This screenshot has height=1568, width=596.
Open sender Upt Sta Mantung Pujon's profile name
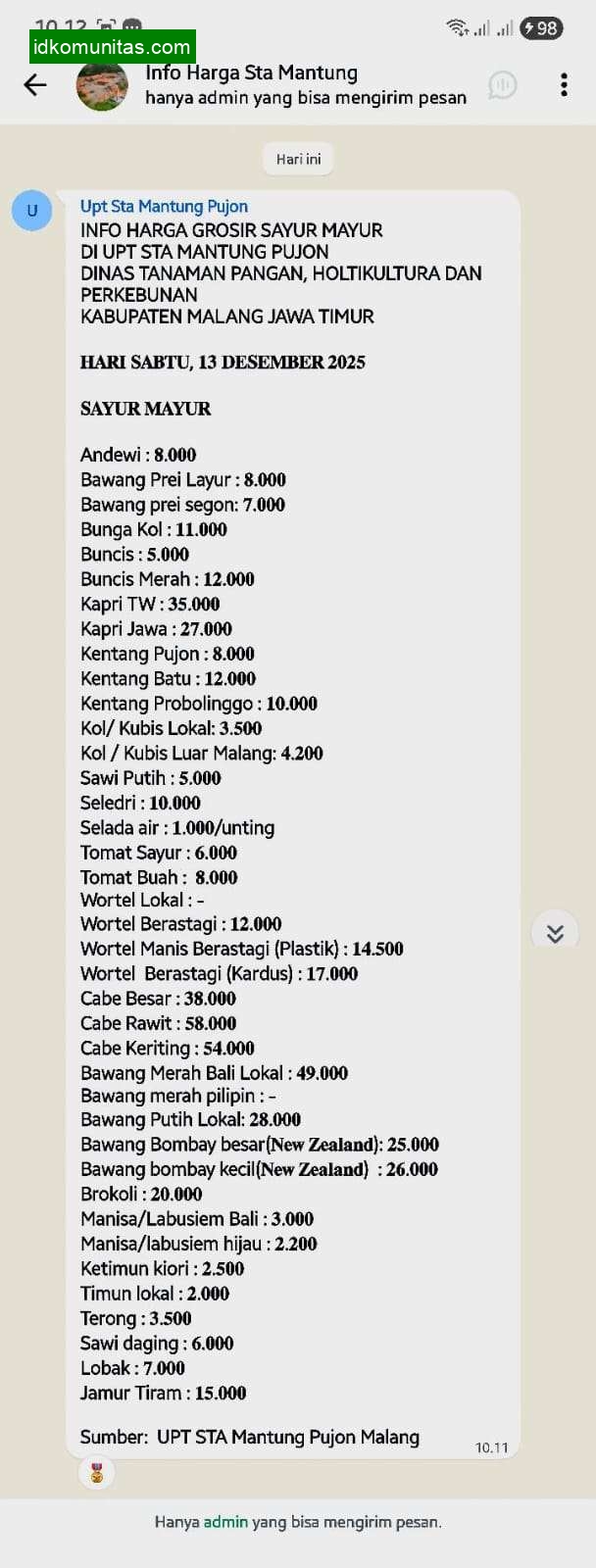pos(164,206)
